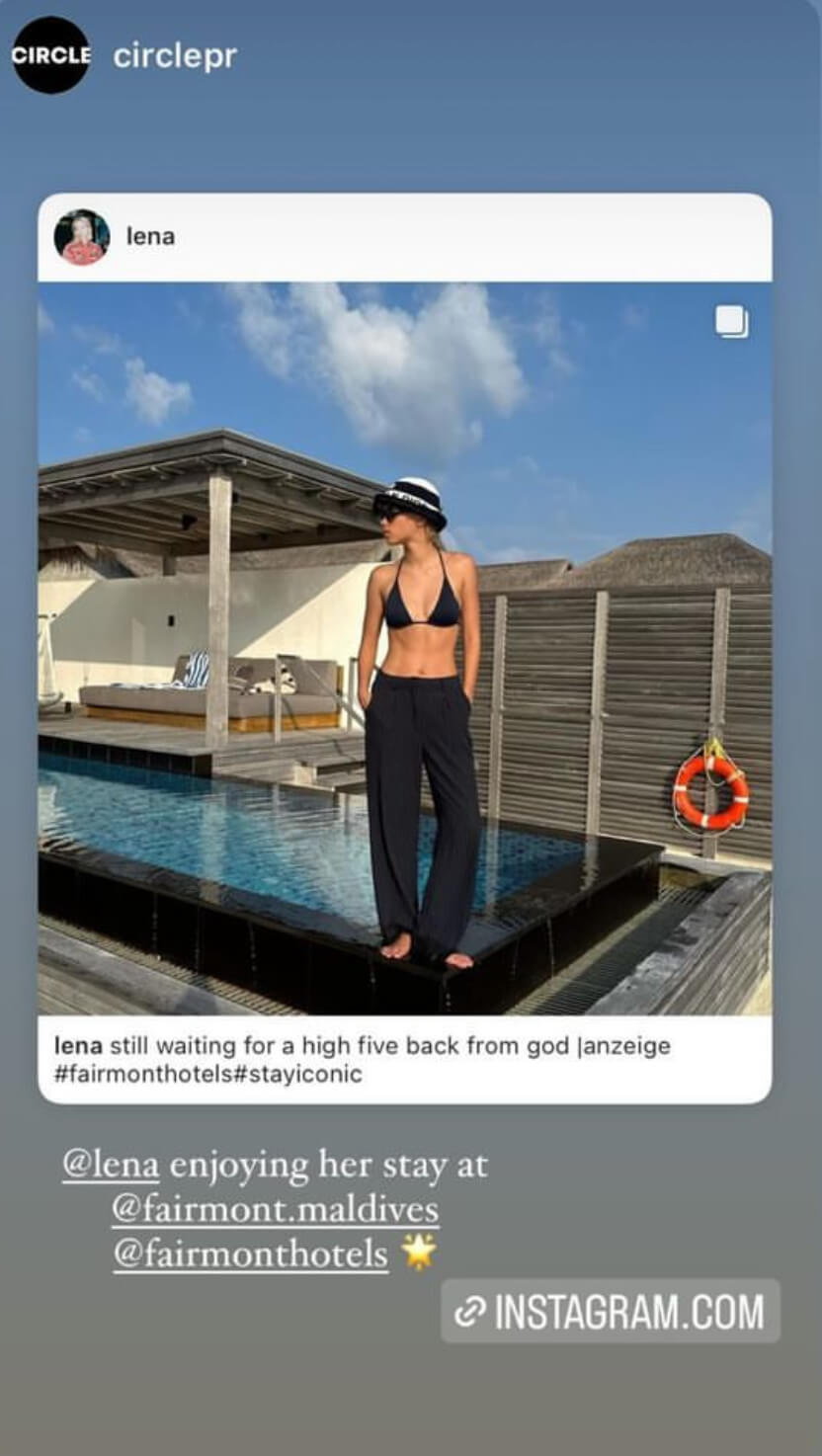Open the circlepr profile picture
Screen dimensions: 822x1456
click(x=51, y=55)
